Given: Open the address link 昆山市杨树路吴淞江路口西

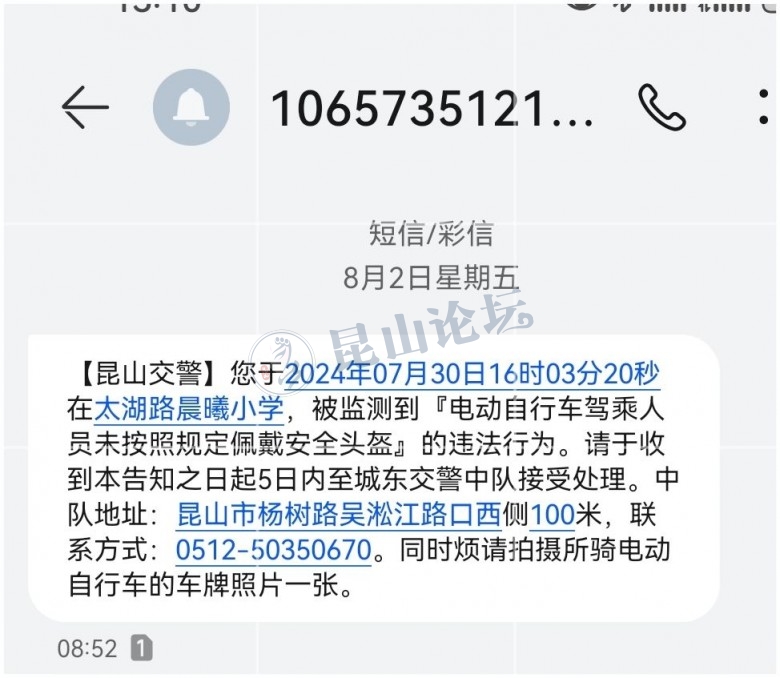Looking at the screenshot, I should [x=337, y=515].
